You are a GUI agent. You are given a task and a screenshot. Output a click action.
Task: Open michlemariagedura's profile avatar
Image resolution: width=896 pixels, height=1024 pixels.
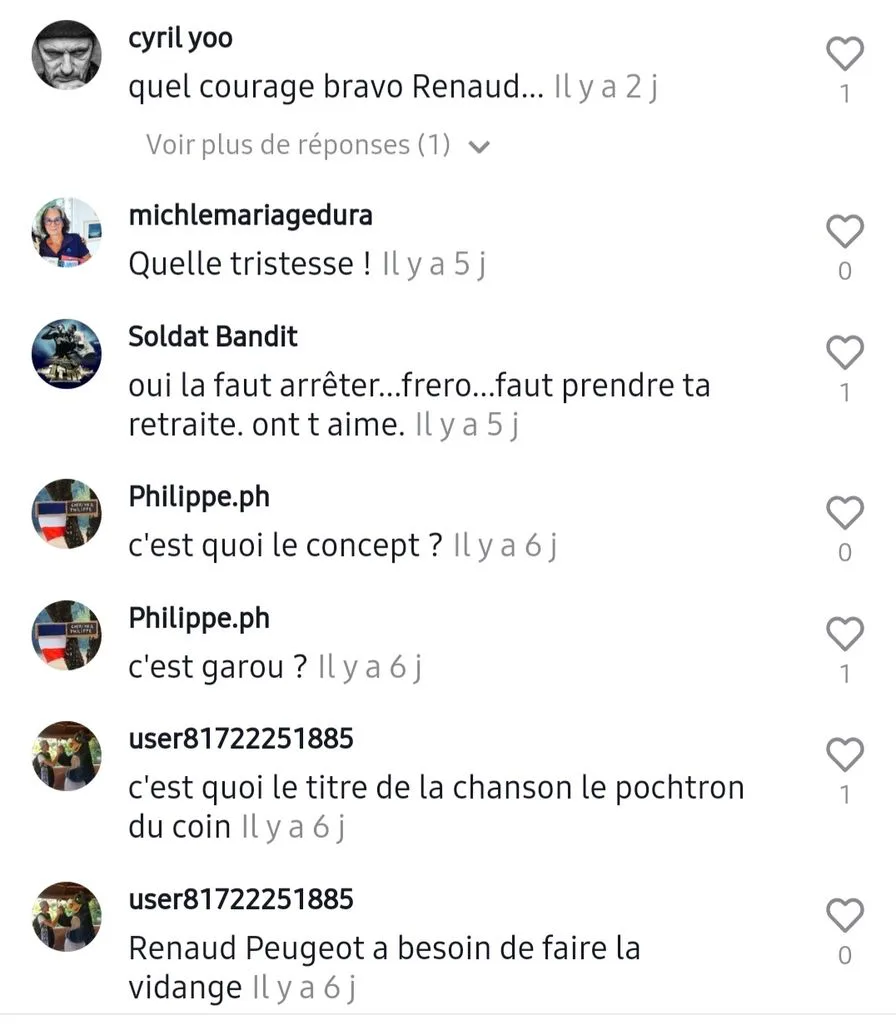67,232
